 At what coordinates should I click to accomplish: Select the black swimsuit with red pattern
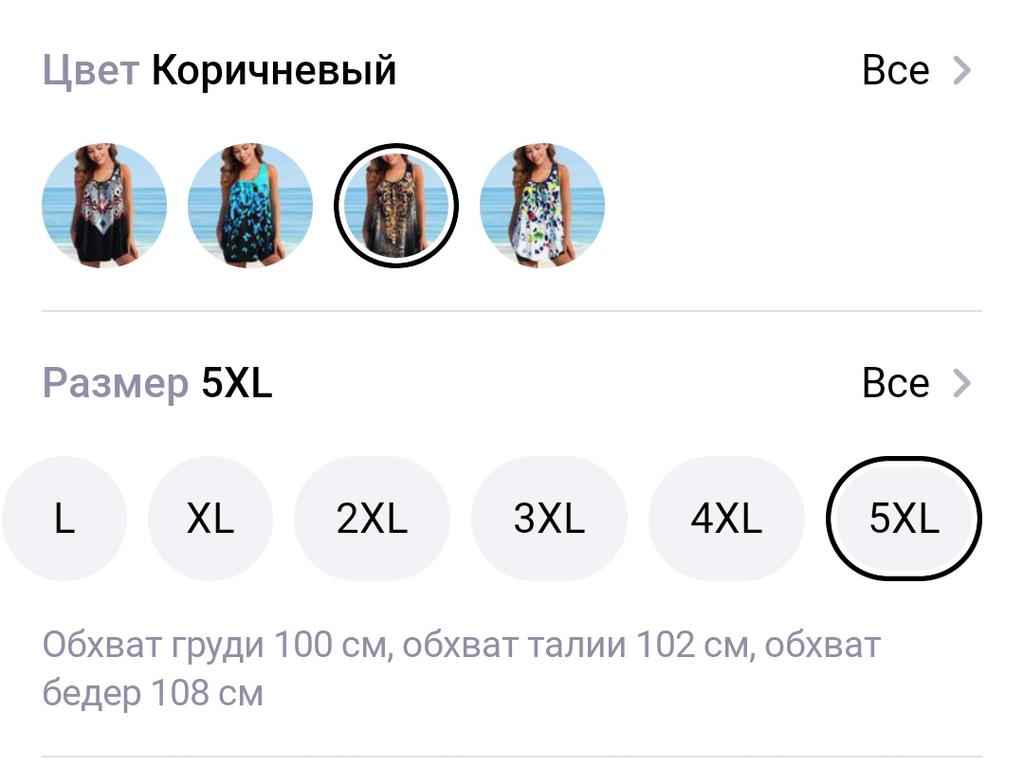point(104,205)
